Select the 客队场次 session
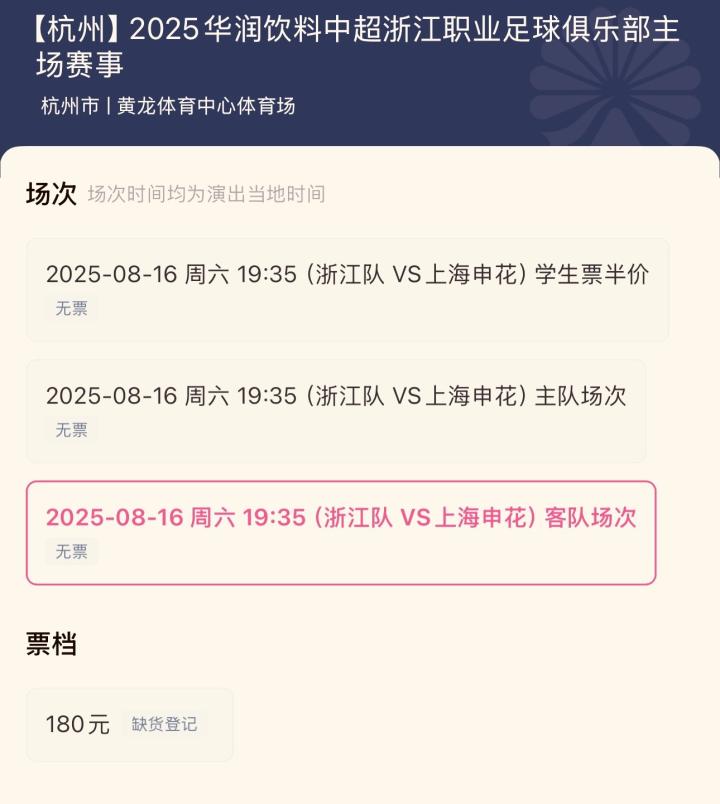 click(x=340, y=532)
